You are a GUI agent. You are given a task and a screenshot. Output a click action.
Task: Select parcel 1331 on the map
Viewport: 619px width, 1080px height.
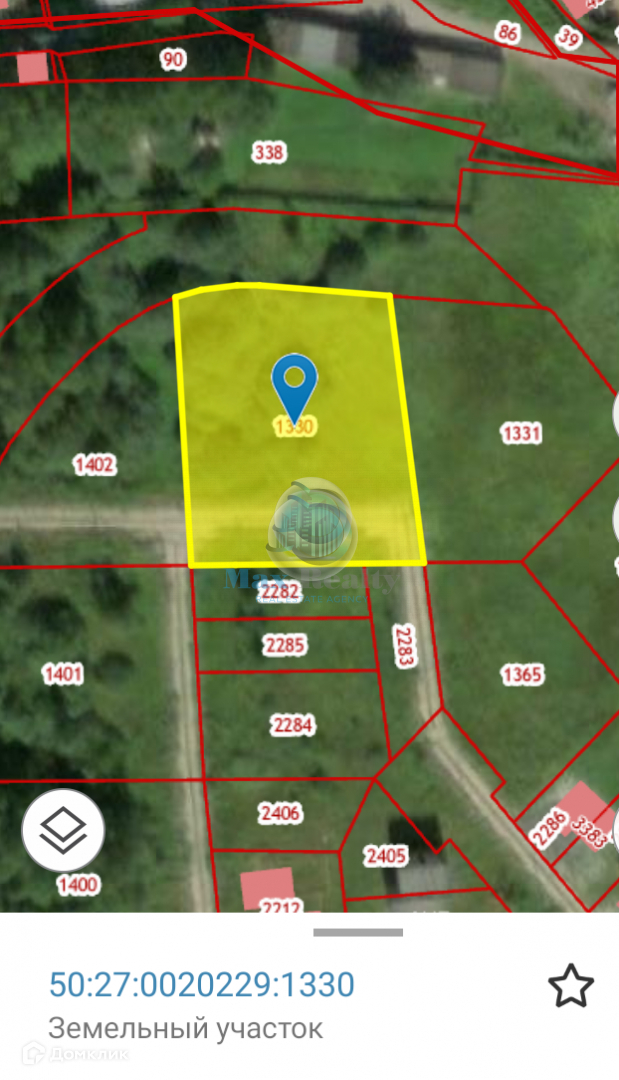(x=521, y=433)
